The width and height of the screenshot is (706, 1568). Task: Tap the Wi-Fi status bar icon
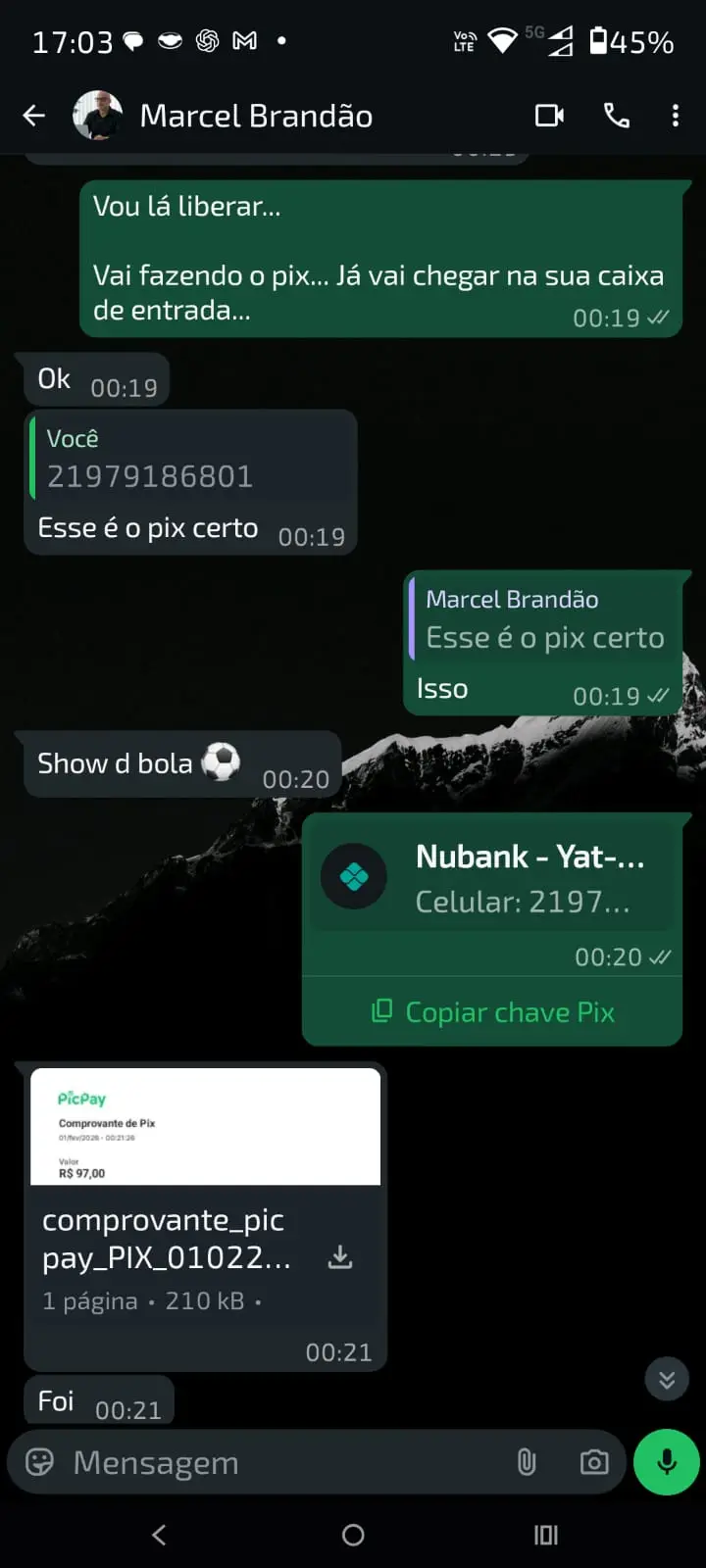tap(502, 41)
